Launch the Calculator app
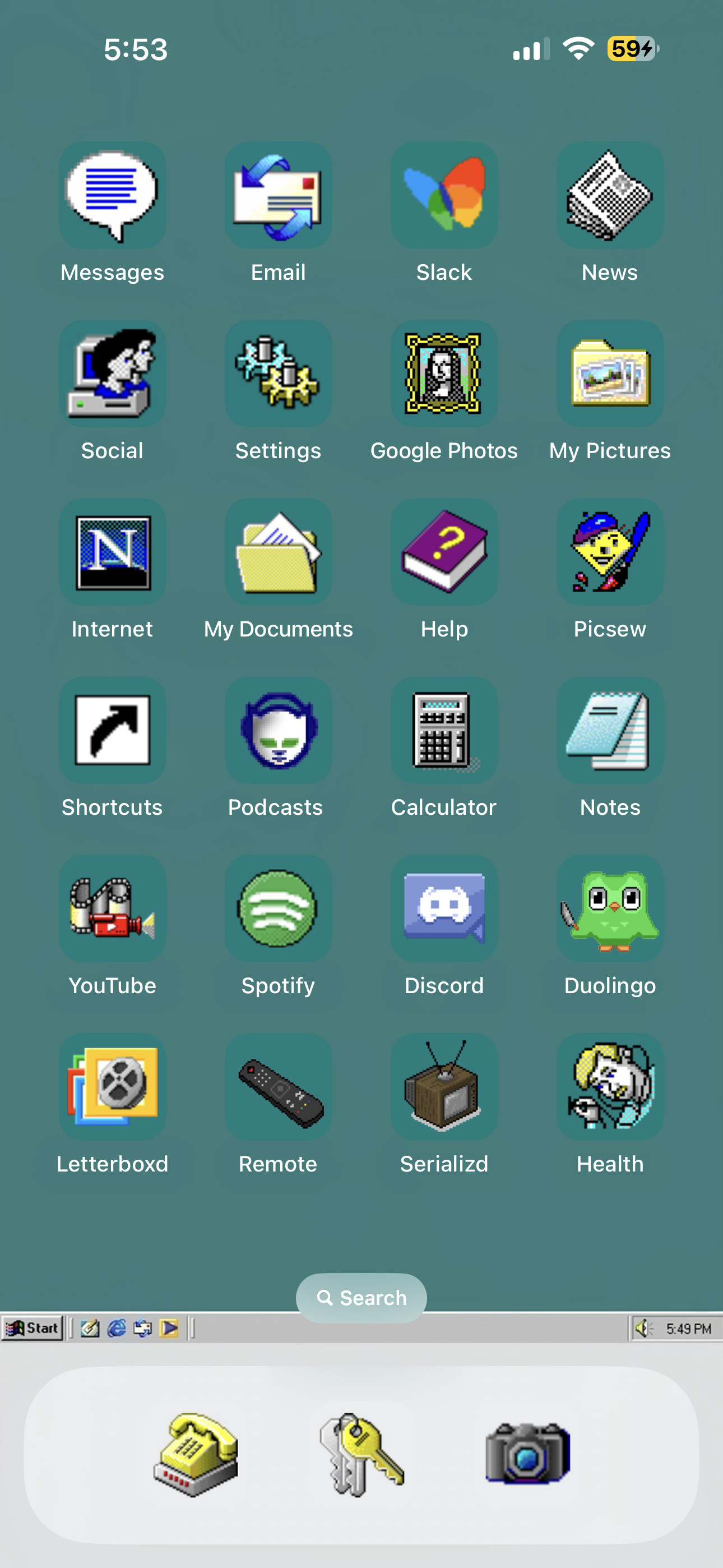The height and width of the screenshot is (1568, 723). pos(444,730)
